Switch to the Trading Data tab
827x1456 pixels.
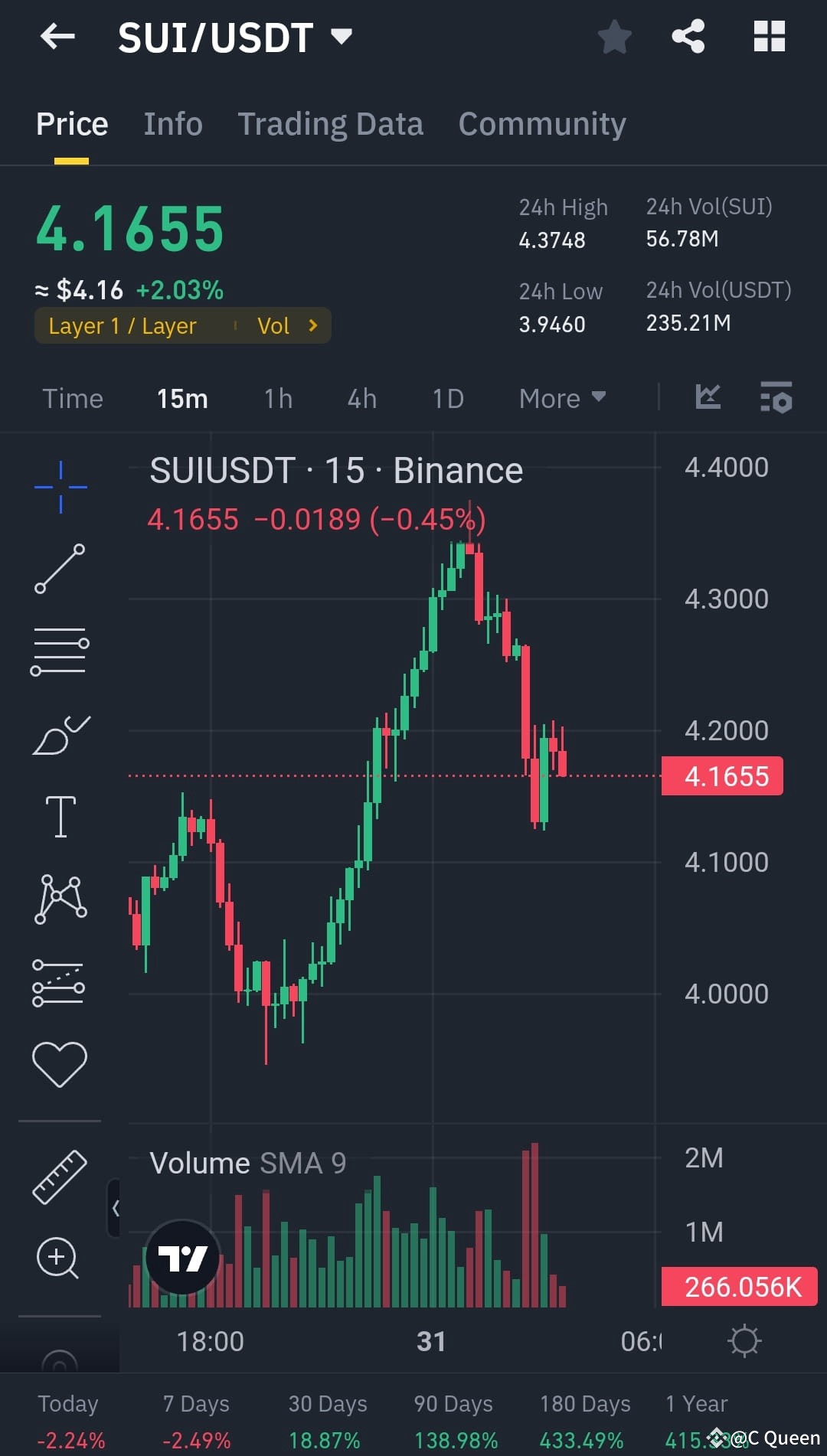[331, 123]
